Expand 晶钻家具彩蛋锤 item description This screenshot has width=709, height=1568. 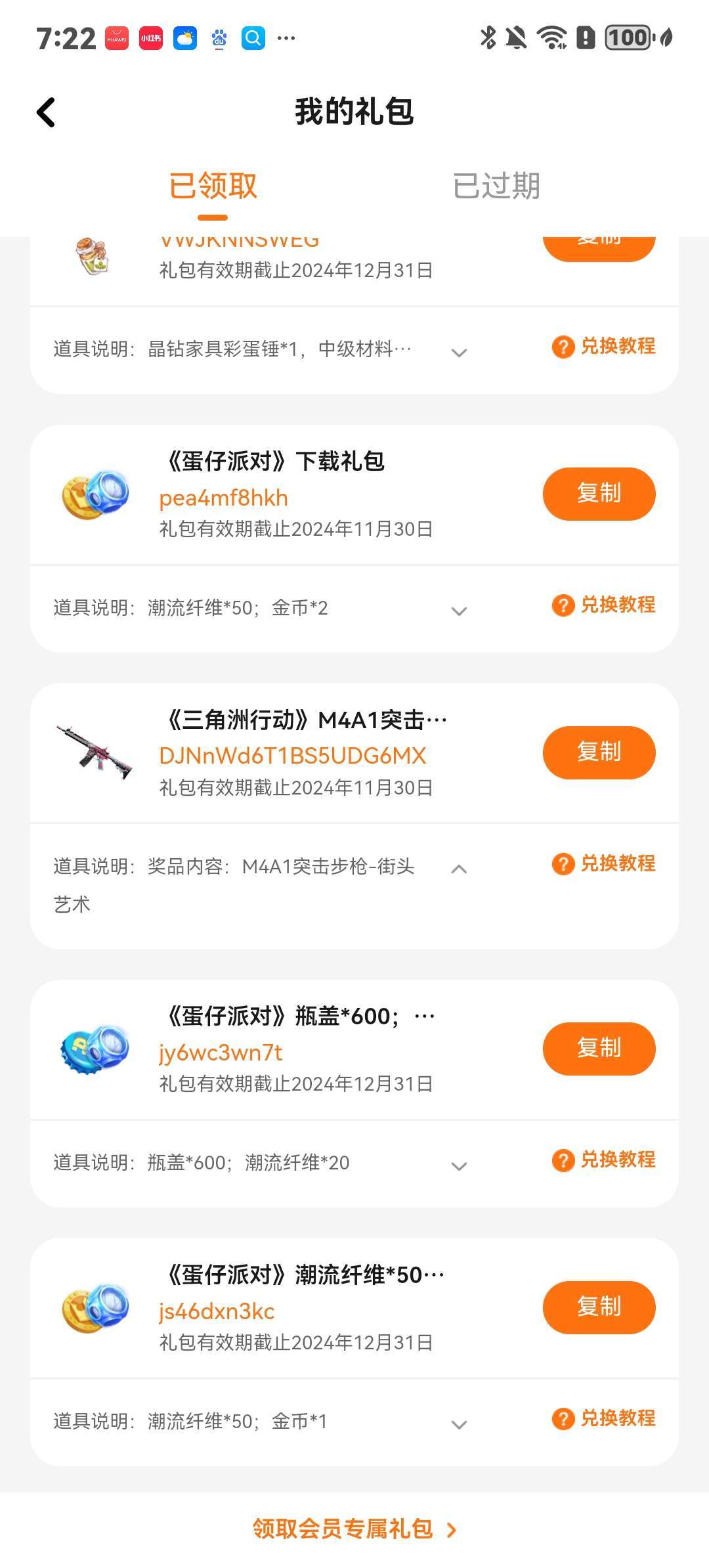[459, 353]
